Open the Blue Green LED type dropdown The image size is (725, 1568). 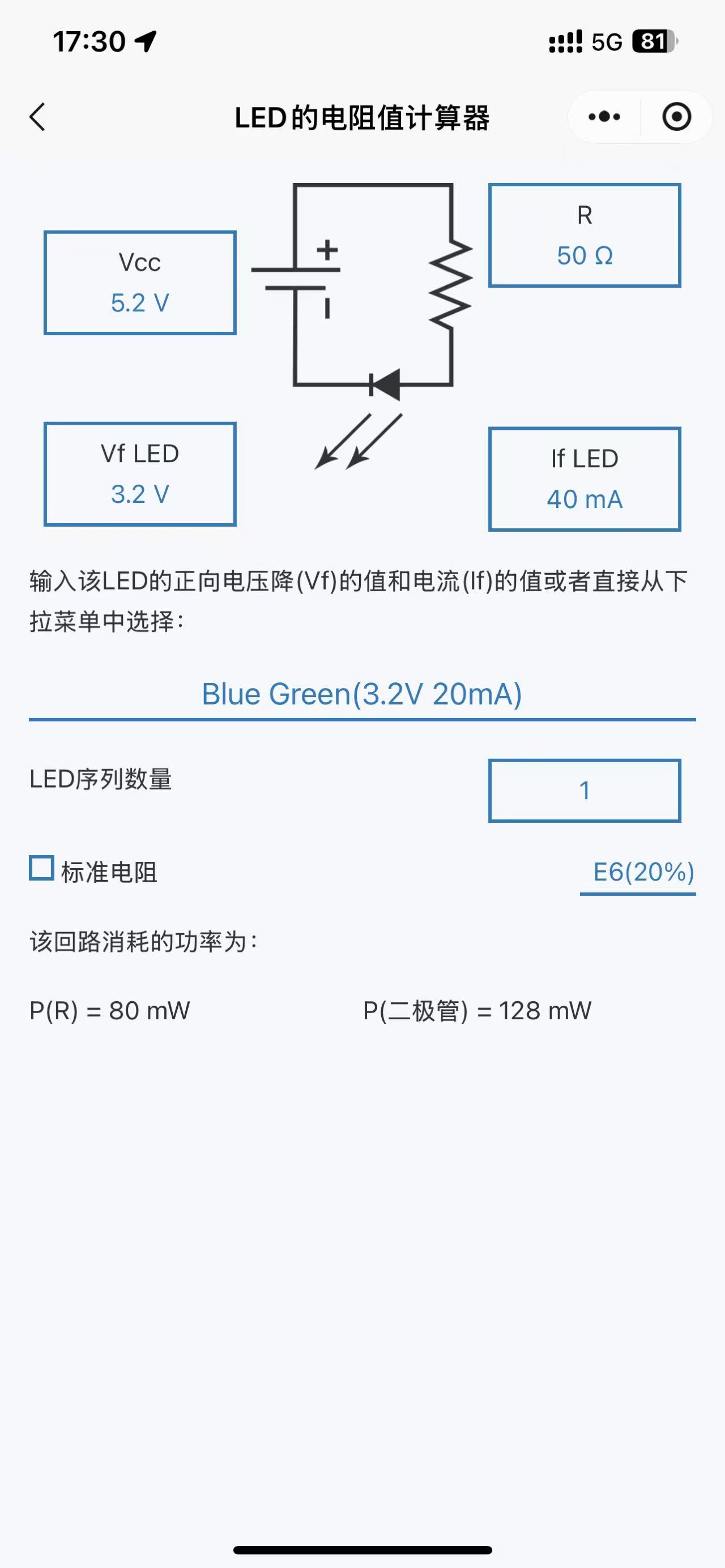361,694
